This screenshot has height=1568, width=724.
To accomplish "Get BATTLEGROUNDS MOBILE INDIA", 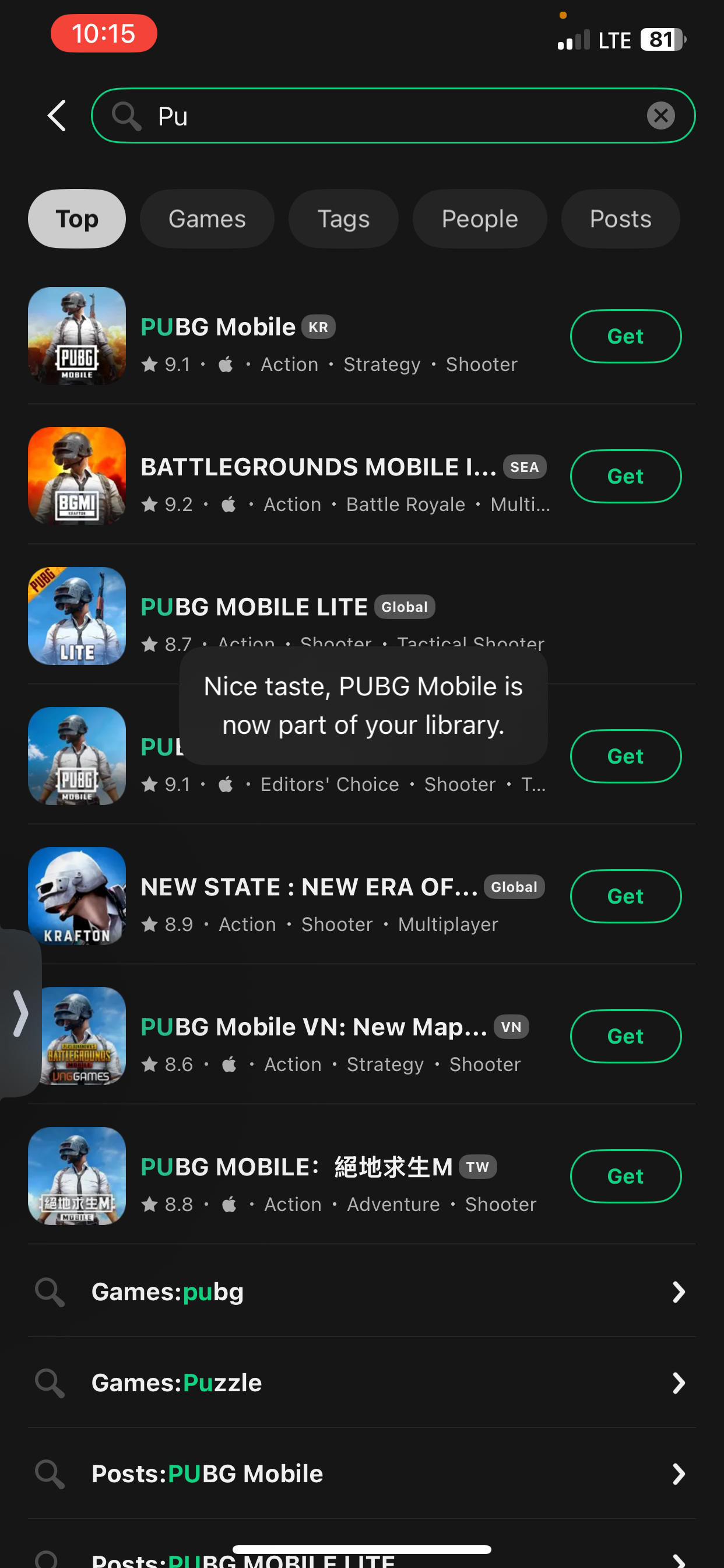I will pos(625,476).
